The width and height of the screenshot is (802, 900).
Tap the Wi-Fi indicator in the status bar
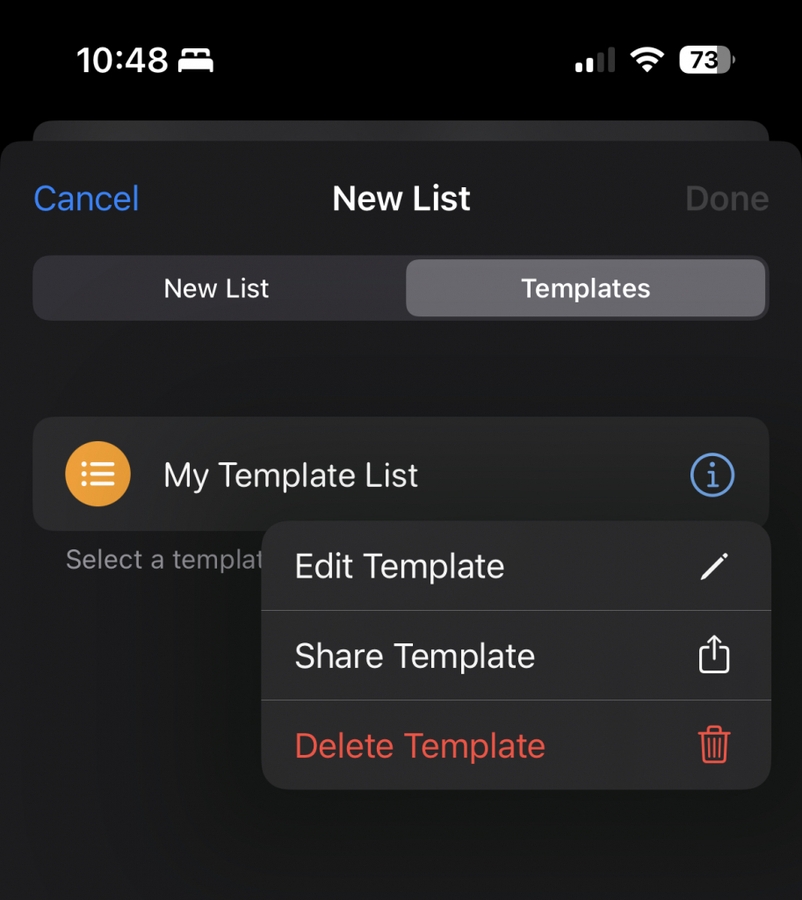tap(645, 59)
